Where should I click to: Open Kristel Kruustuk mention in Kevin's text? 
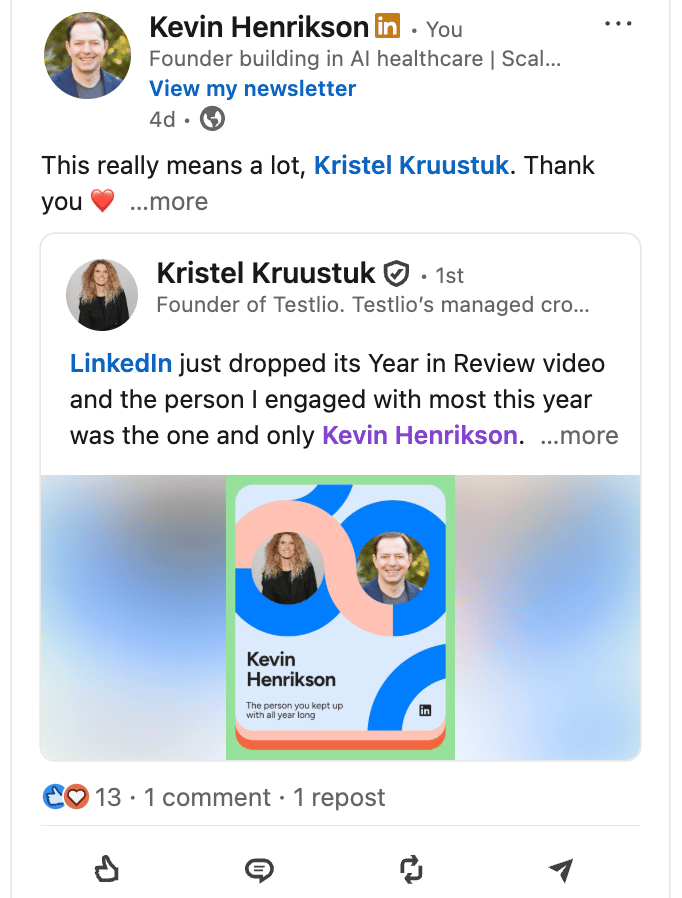point(412,165)
